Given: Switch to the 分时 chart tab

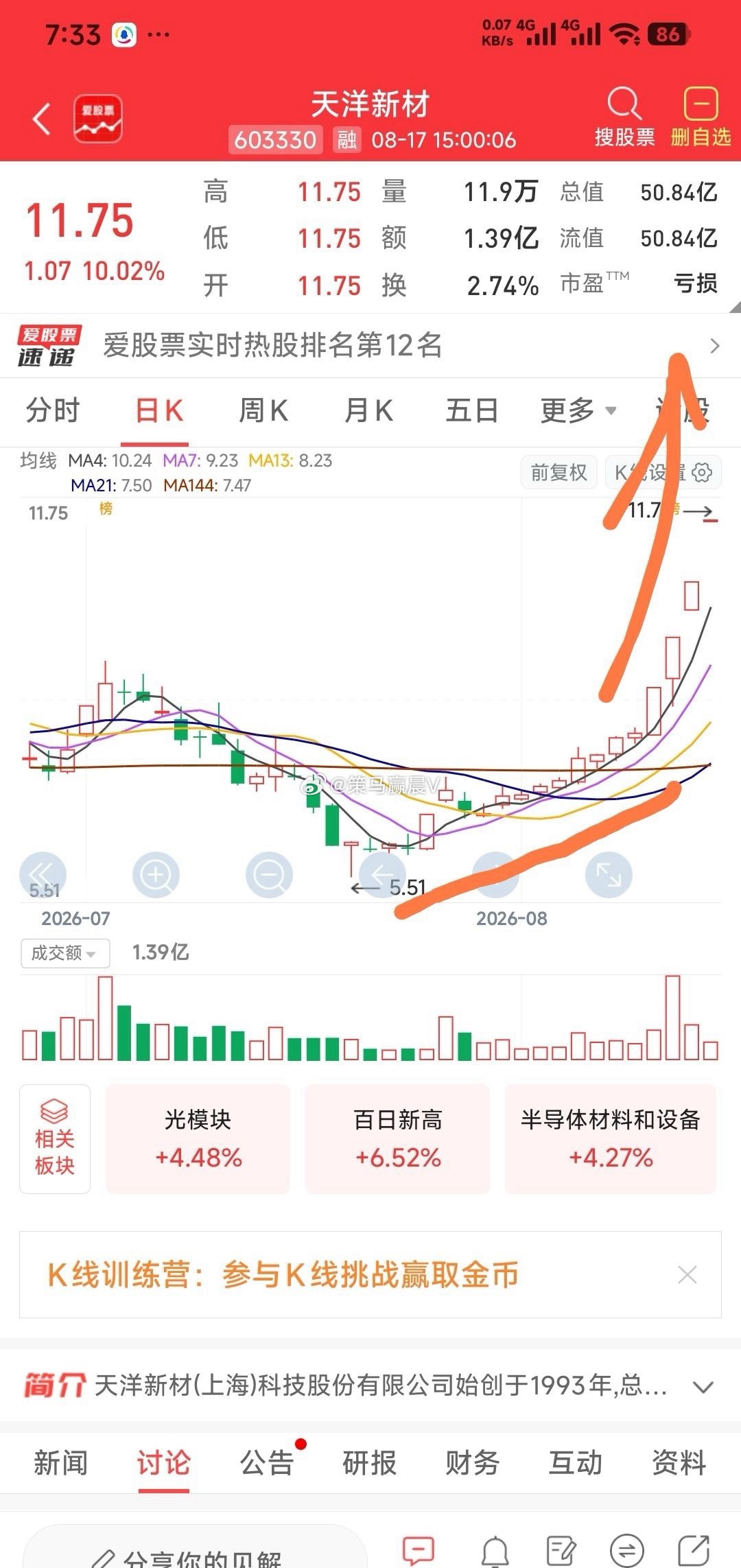Looking at the screenshot, I should pos(53,411).
